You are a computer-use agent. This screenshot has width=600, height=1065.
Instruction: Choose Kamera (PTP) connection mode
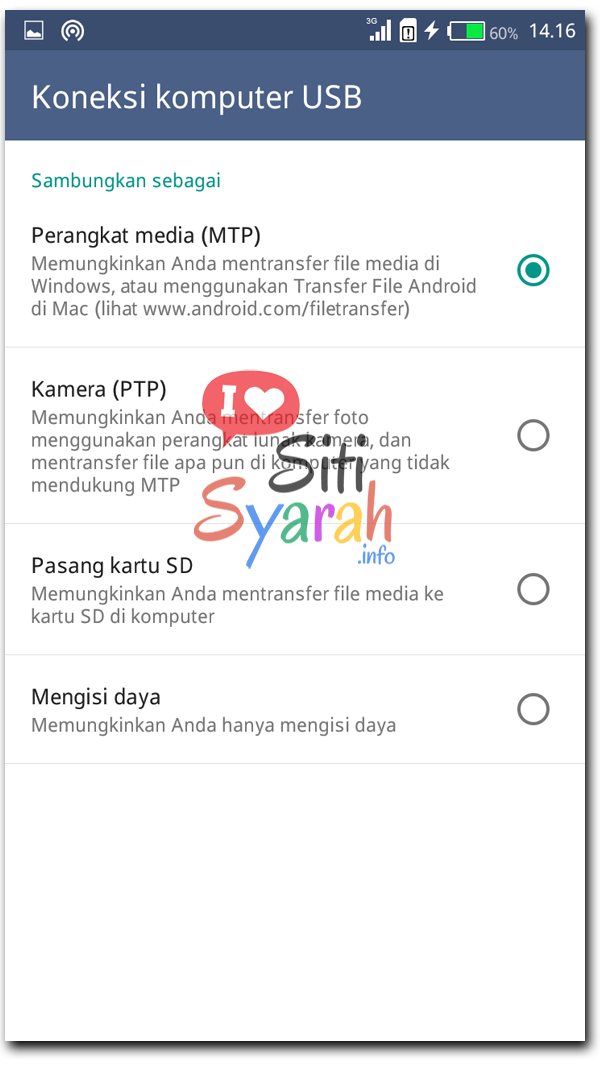(x=533, y=435)
